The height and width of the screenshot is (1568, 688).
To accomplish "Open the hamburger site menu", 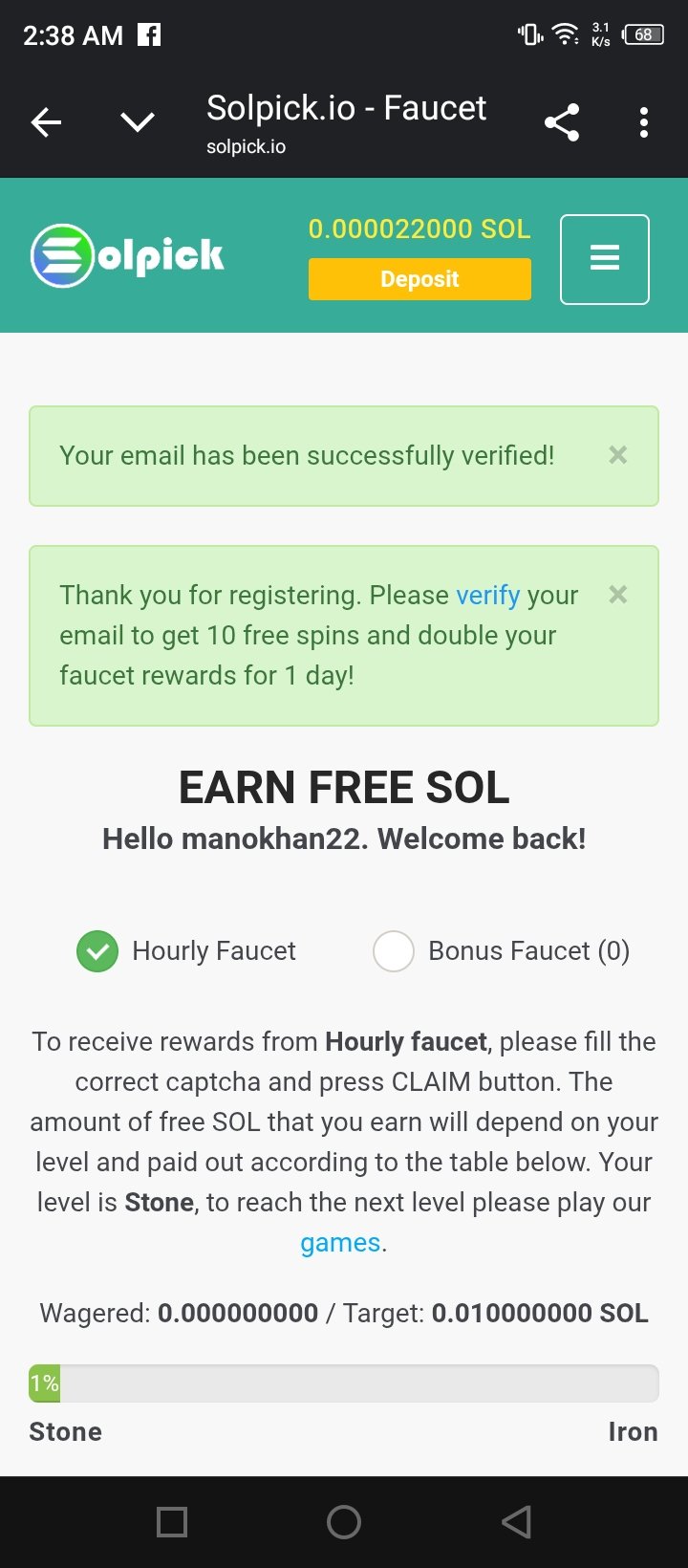I will (605, 259).
